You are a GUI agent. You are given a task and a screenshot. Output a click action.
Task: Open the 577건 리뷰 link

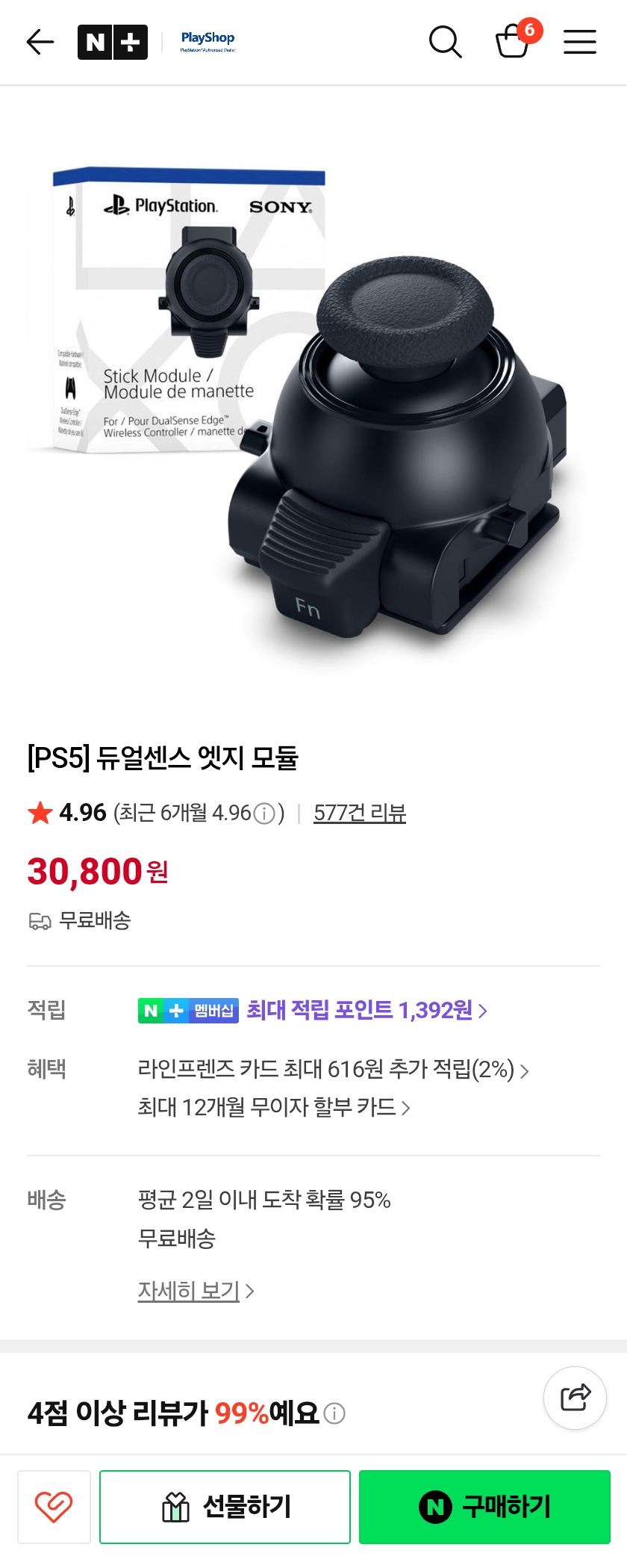[360, 813]
